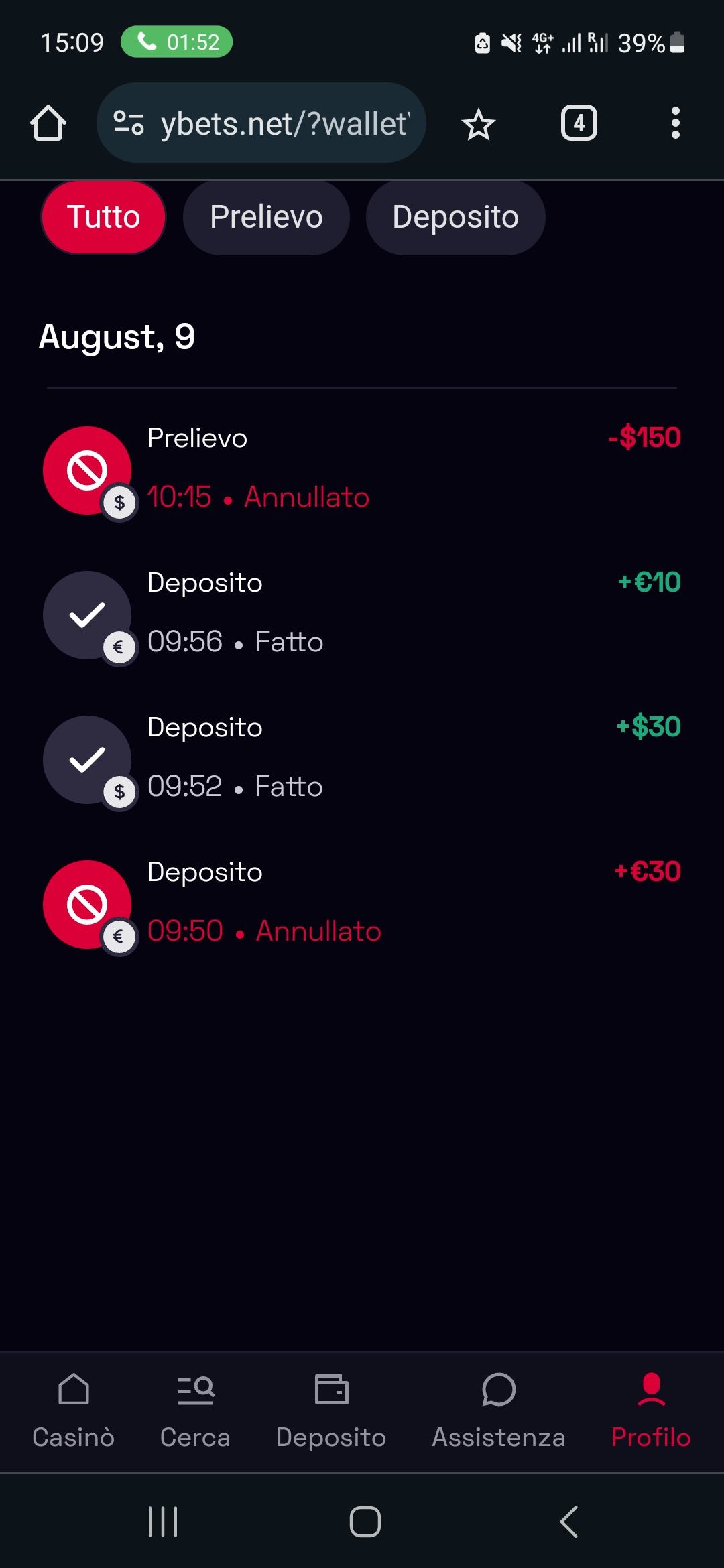724x1568 pixels.
Task: Open the site information icon in address bar
Action: (x=129, y=123)
